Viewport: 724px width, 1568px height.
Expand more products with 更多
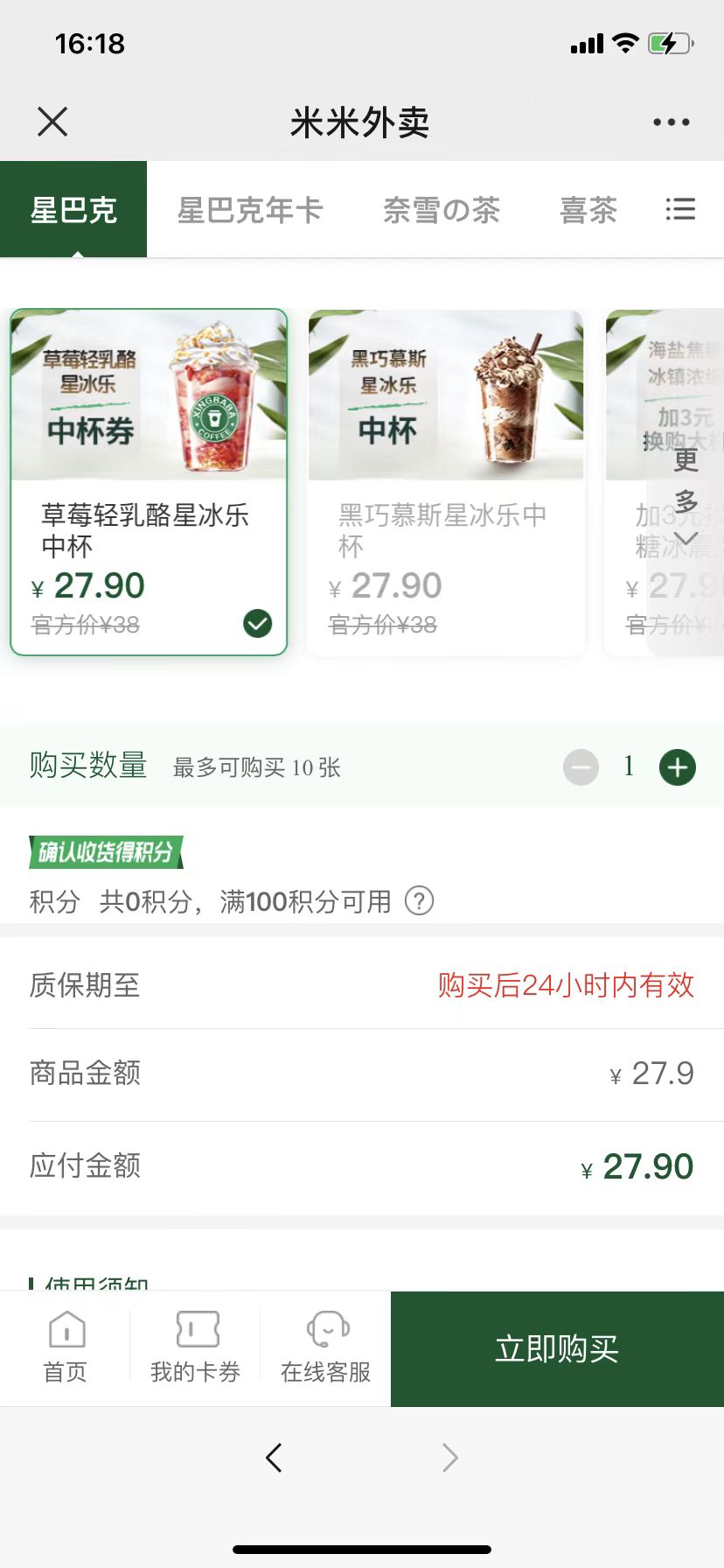686,494
